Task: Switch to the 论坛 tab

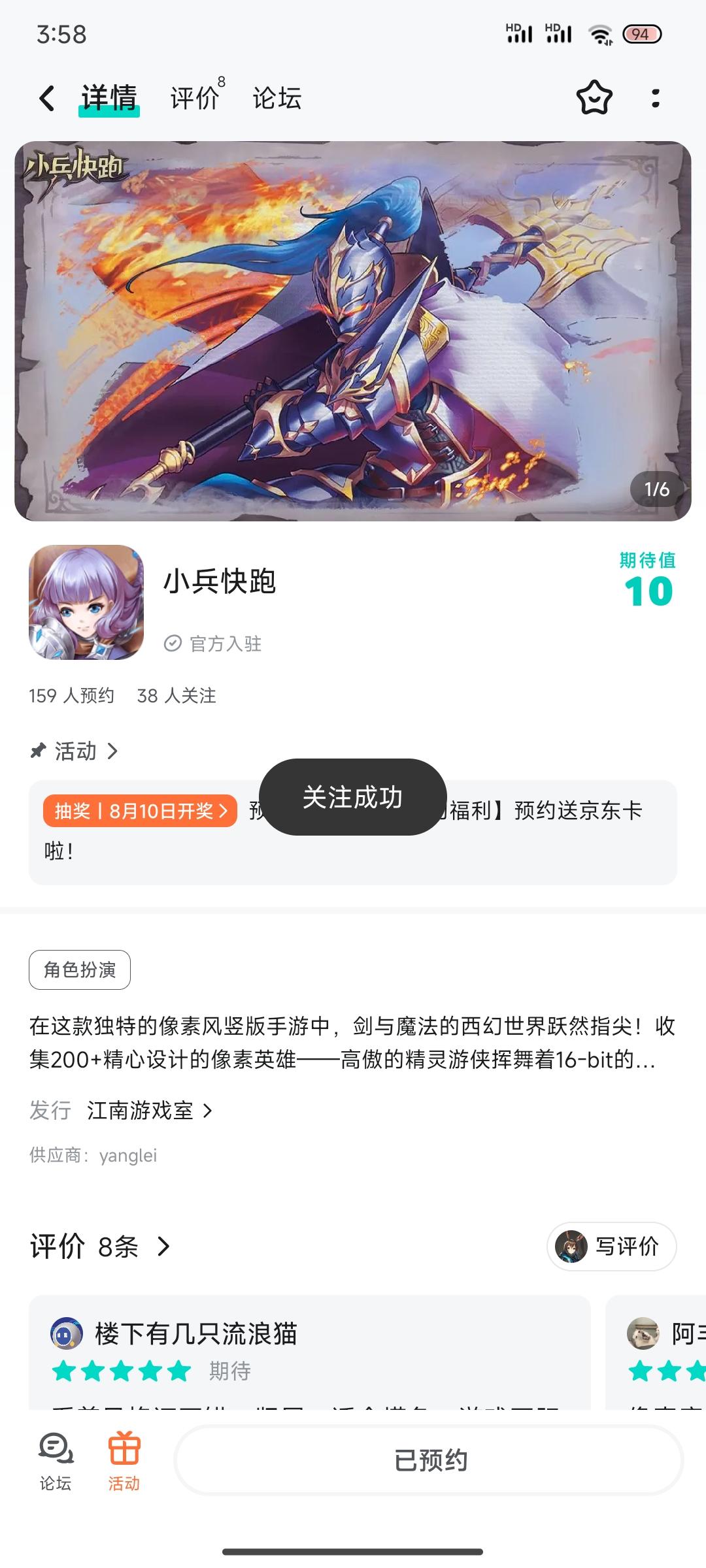Action: pyautogui.click(x=276, y=98)
